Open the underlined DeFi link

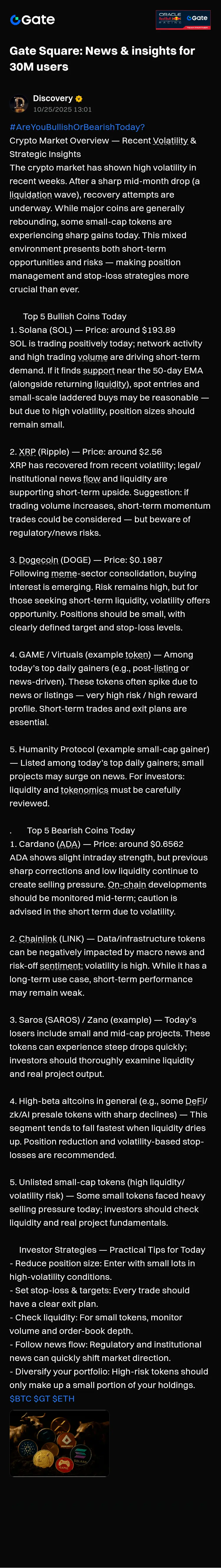pyautogui.click(x=195, y=1100)
